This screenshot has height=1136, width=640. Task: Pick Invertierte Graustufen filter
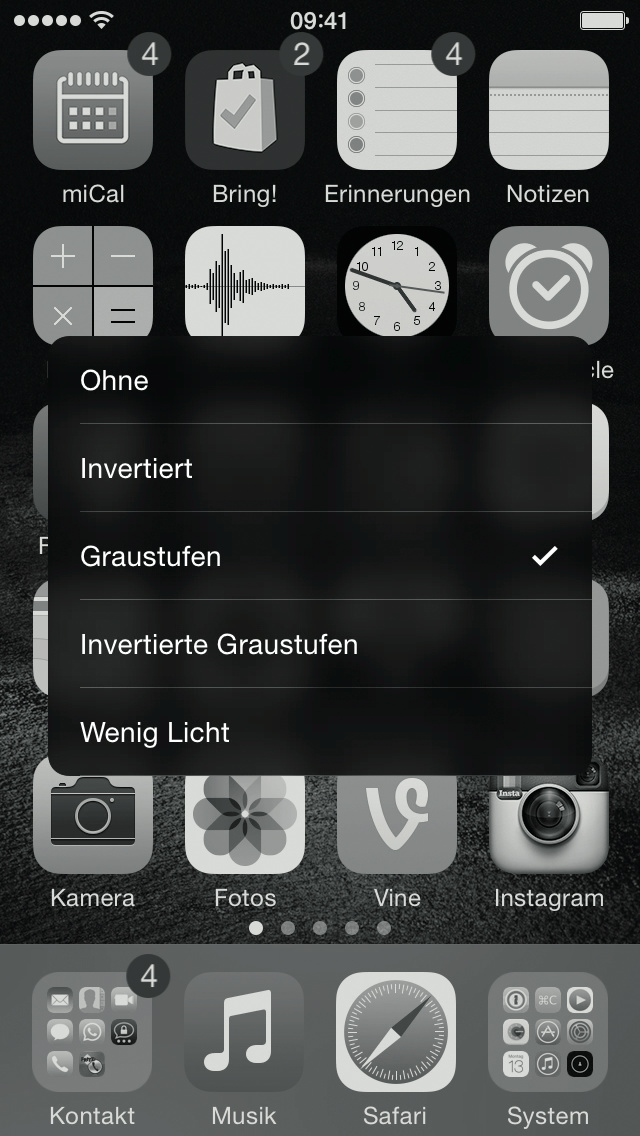coord(320,644)
